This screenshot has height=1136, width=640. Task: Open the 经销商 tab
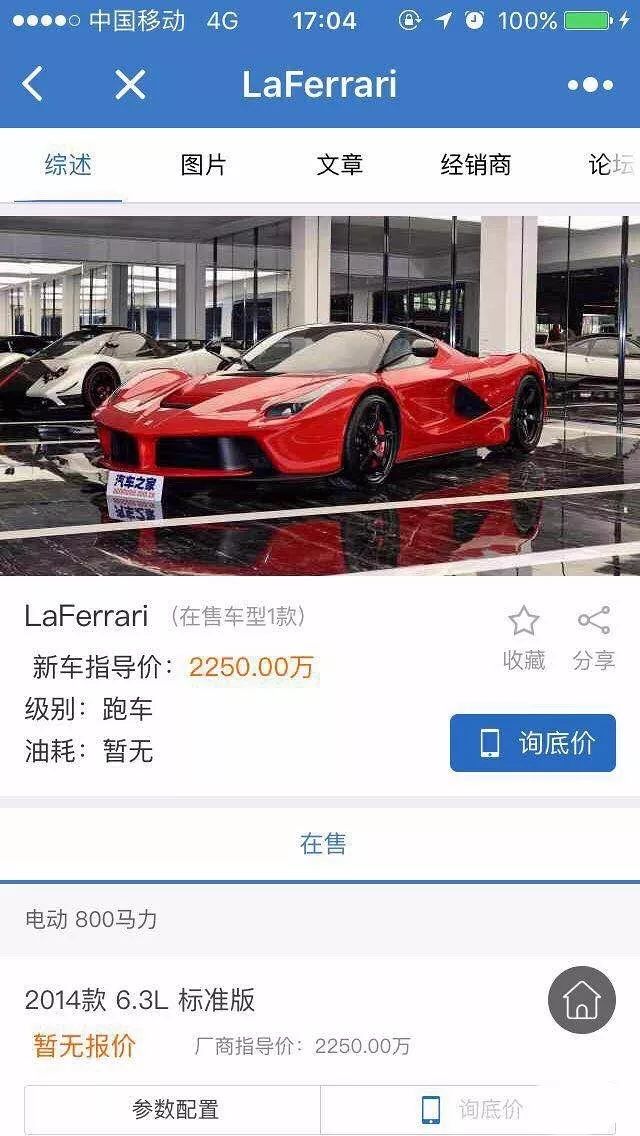(x=476, y=165)
